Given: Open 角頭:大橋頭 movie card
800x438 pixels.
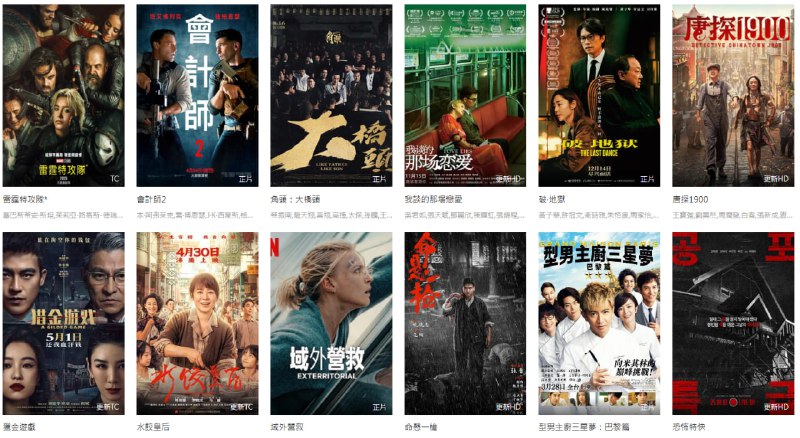Looking at the screenshot, I should [x=331, y=95].
